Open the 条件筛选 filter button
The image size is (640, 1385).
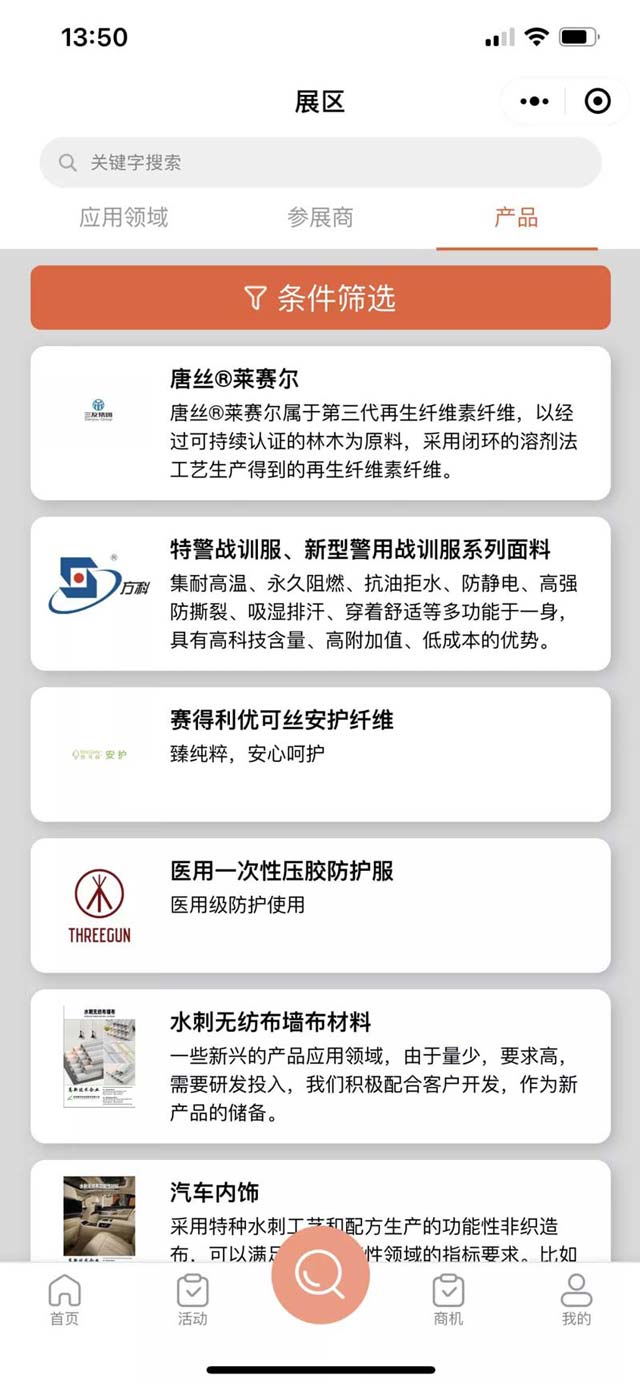(320, 298)
